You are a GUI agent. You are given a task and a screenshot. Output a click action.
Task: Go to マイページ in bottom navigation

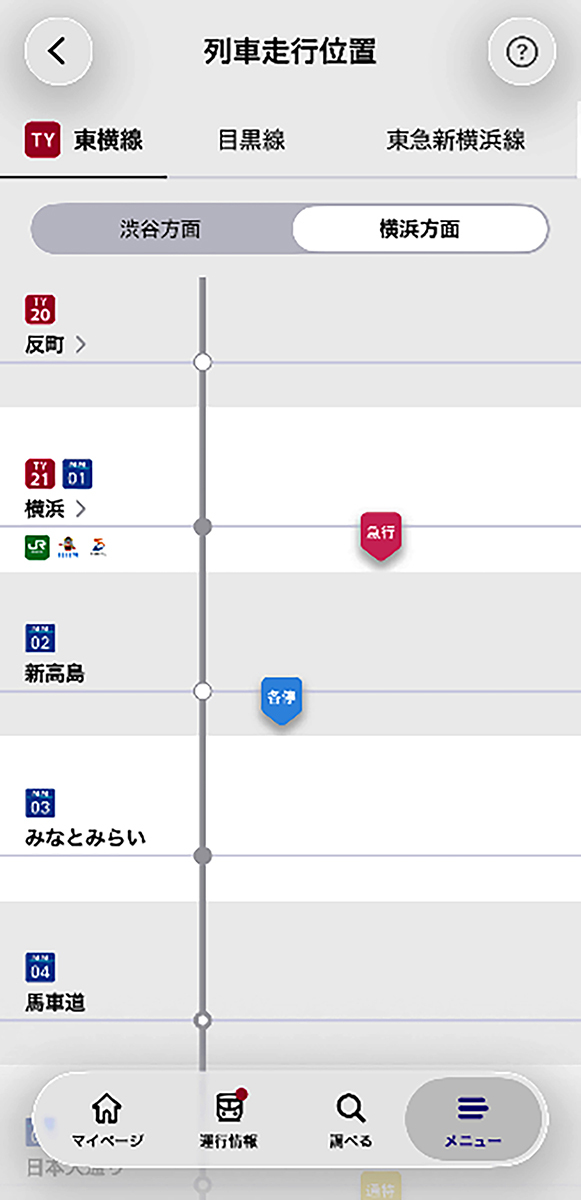point(107,1119)
